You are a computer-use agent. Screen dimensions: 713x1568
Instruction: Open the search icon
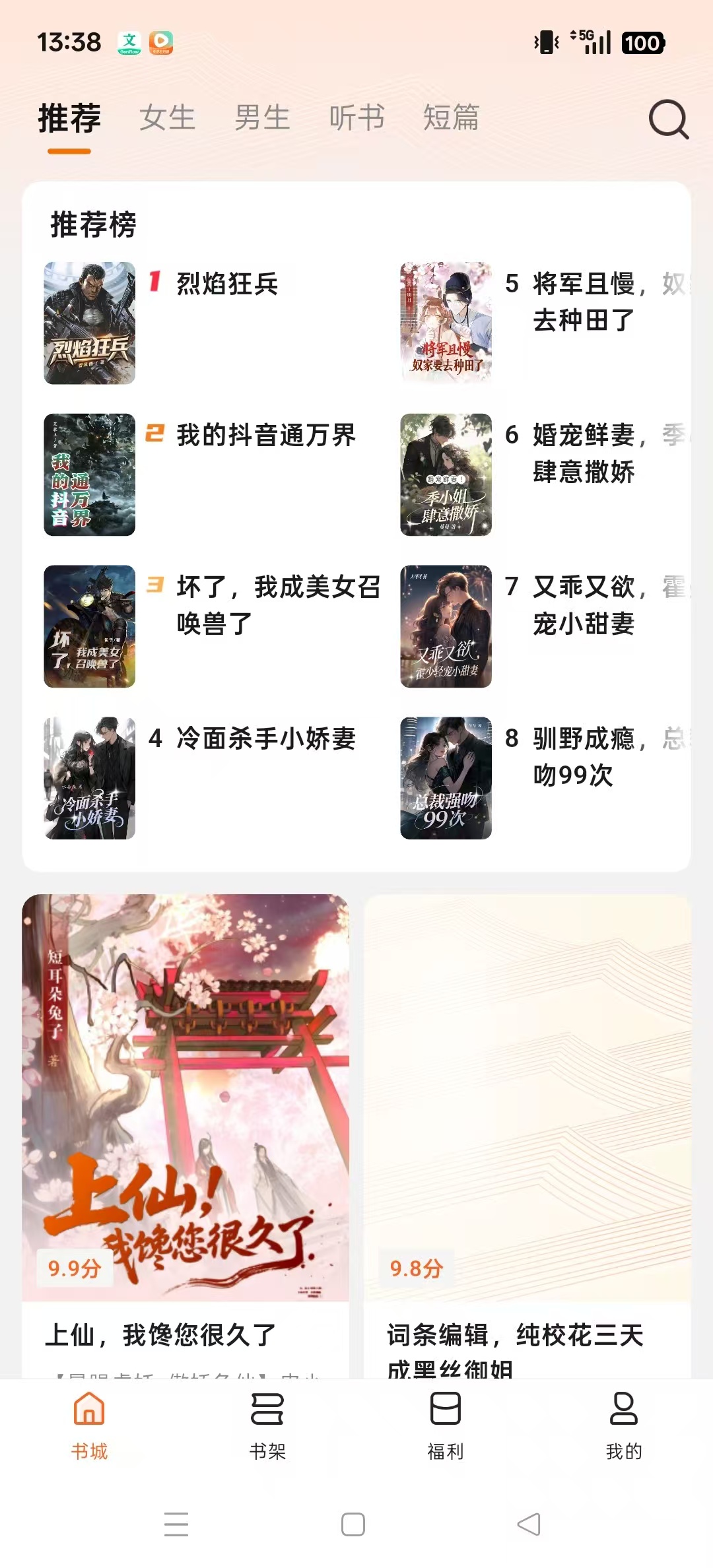click(668, 119)
